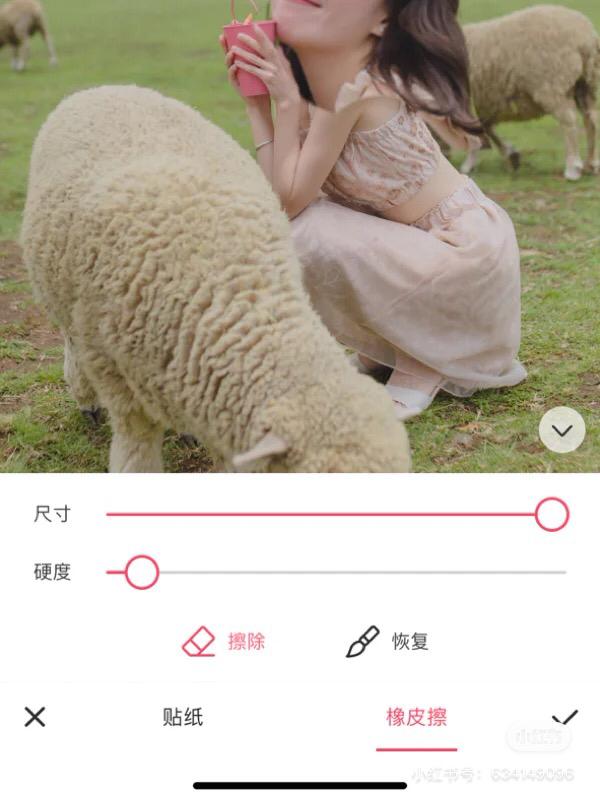
Task: Confirm edits with the checkmark
Action: [x=565, y=717]
